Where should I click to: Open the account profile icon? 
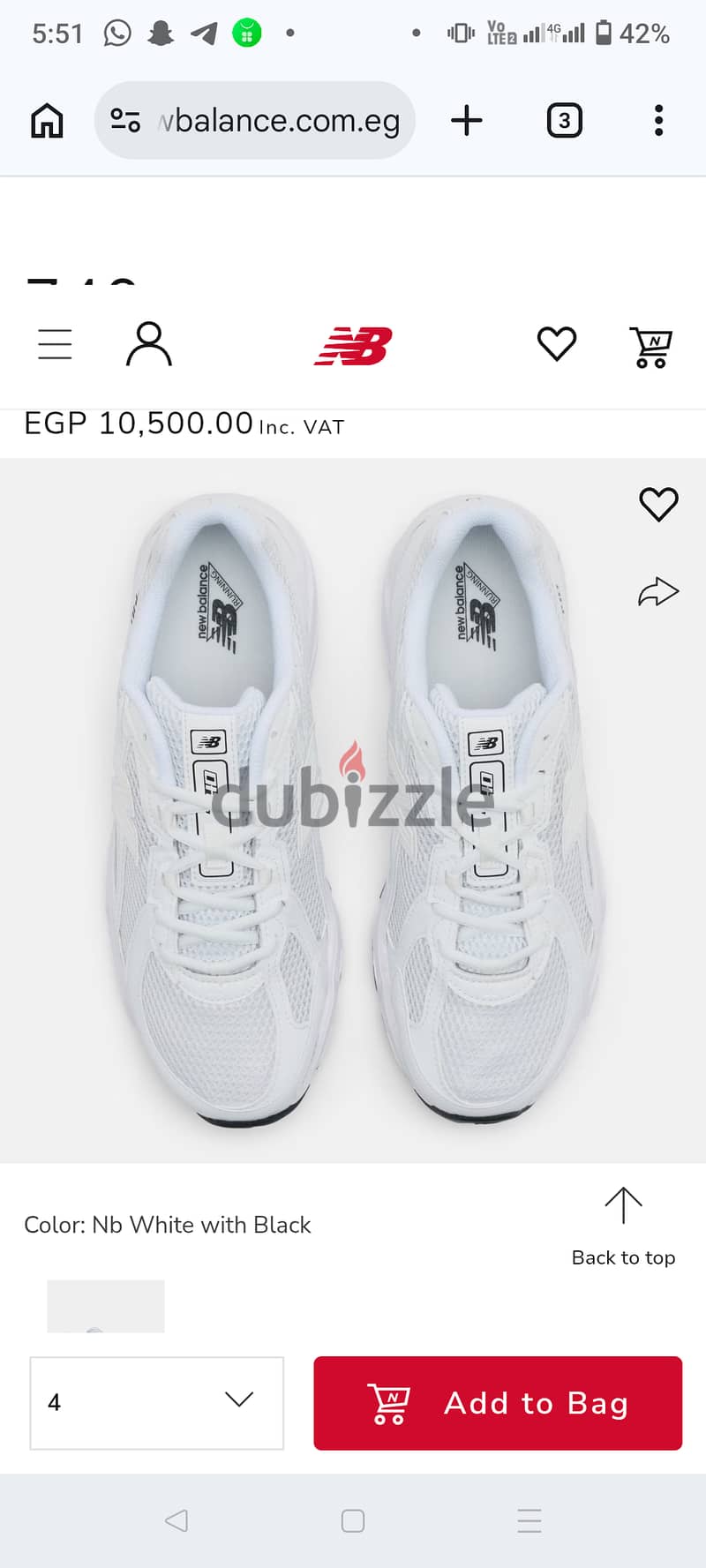(149, 344)
